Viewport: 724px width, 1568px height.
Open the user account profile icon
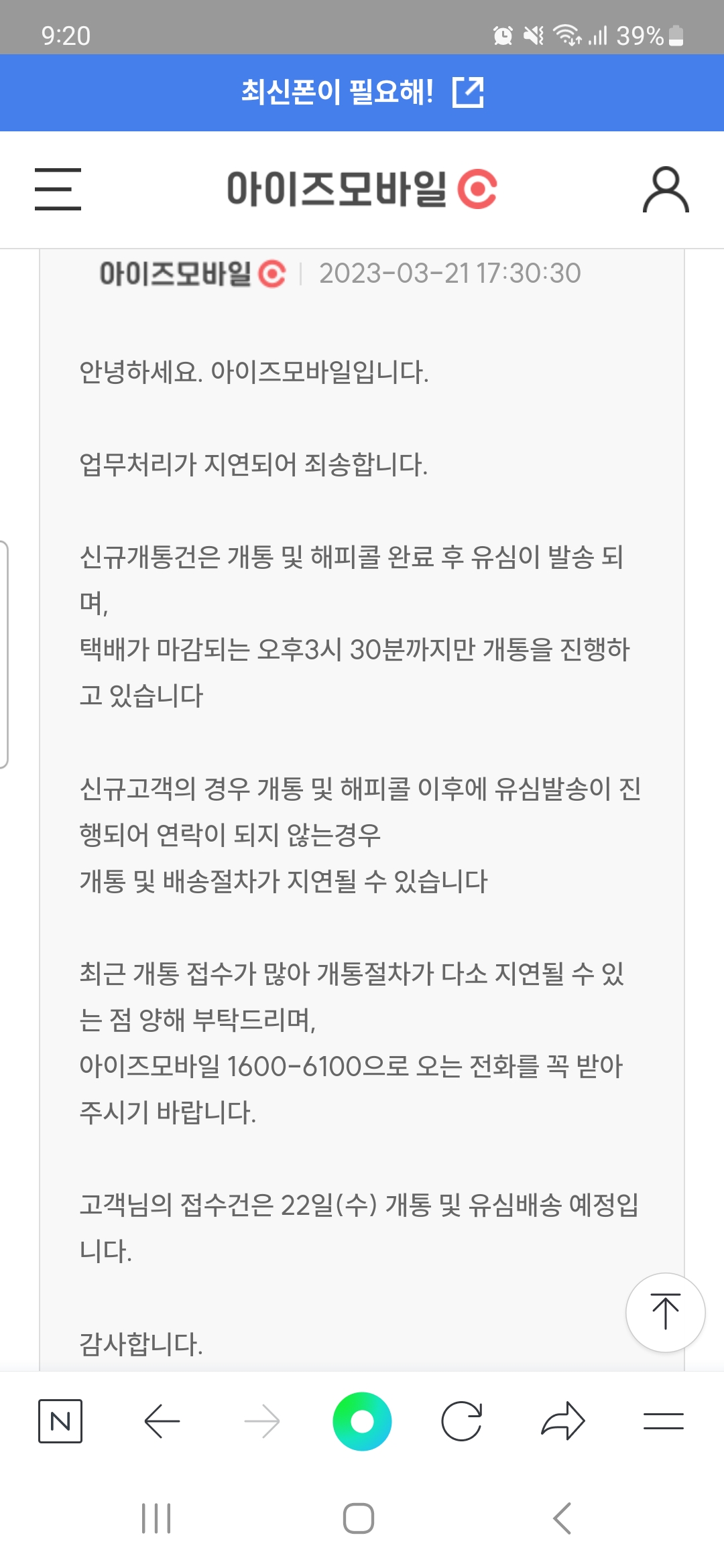[x=666, y=190]
